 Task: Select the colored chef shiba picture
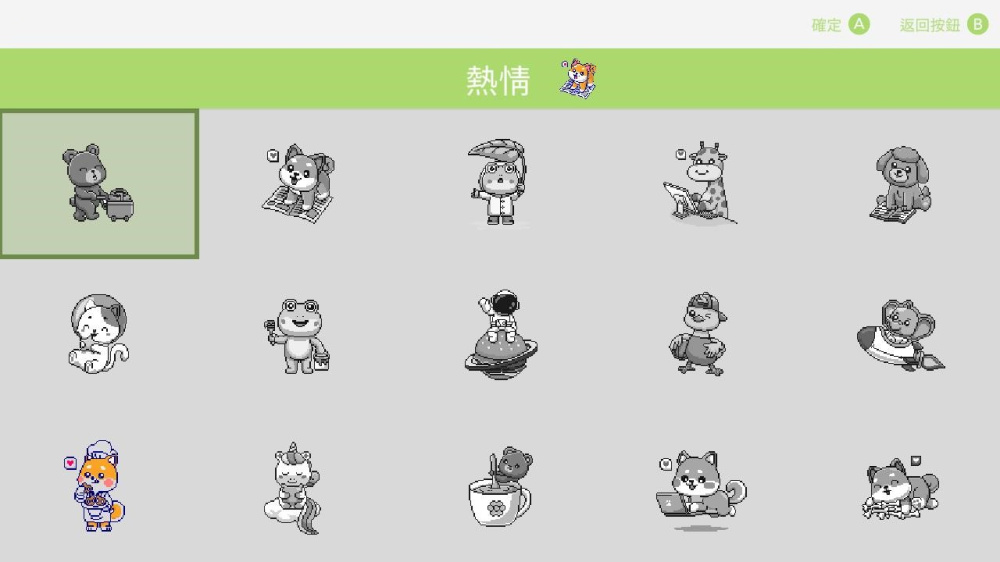(x=98, y=486)
